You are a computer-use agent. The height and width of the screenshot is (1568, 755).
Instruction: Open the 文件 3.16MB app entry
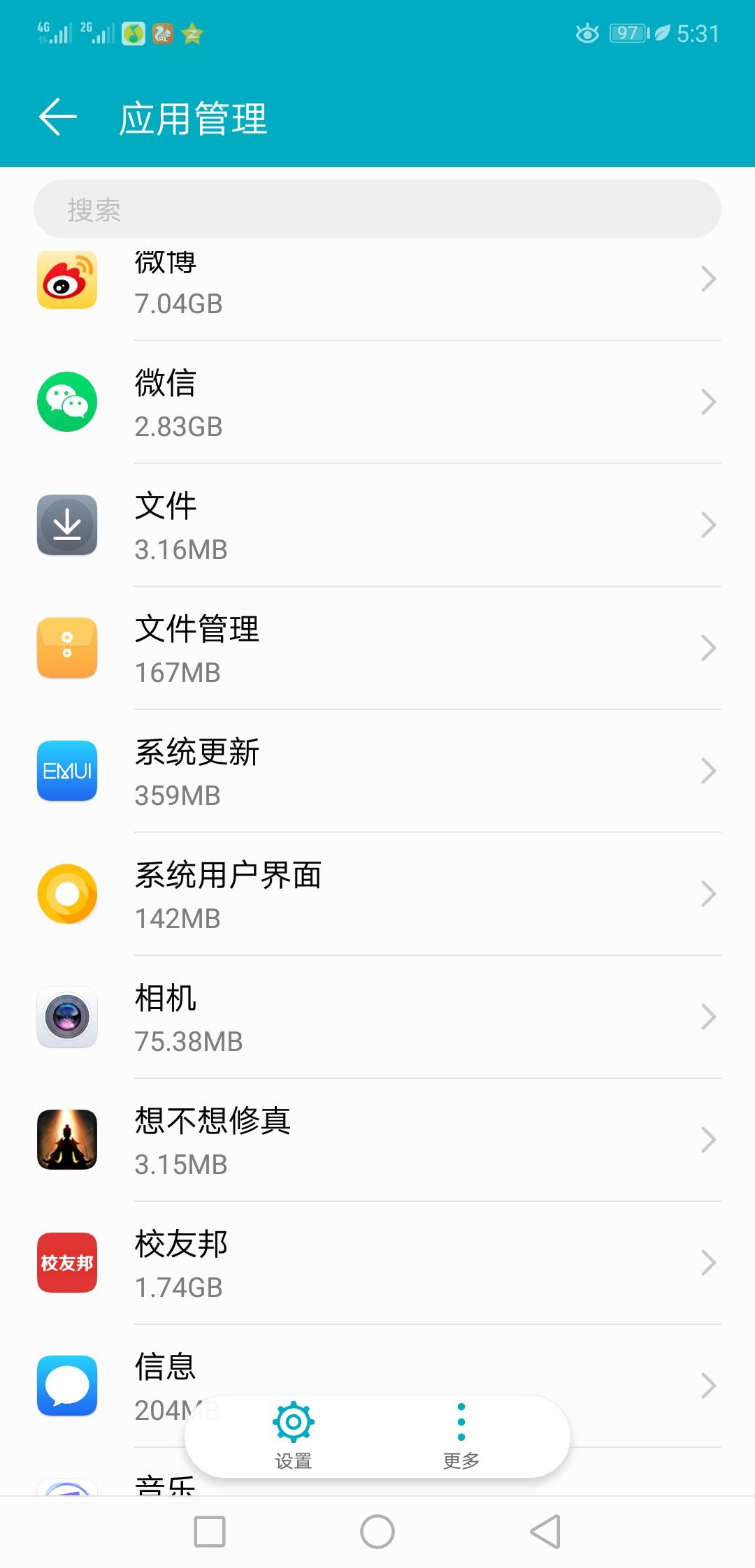click(x=377, y=525)
